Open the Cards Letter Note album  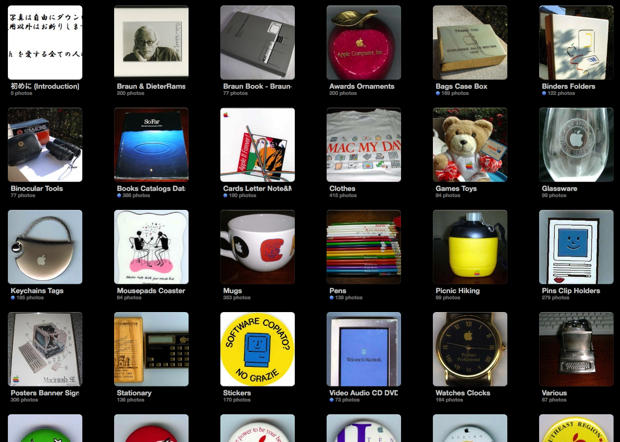coord(257,145)
